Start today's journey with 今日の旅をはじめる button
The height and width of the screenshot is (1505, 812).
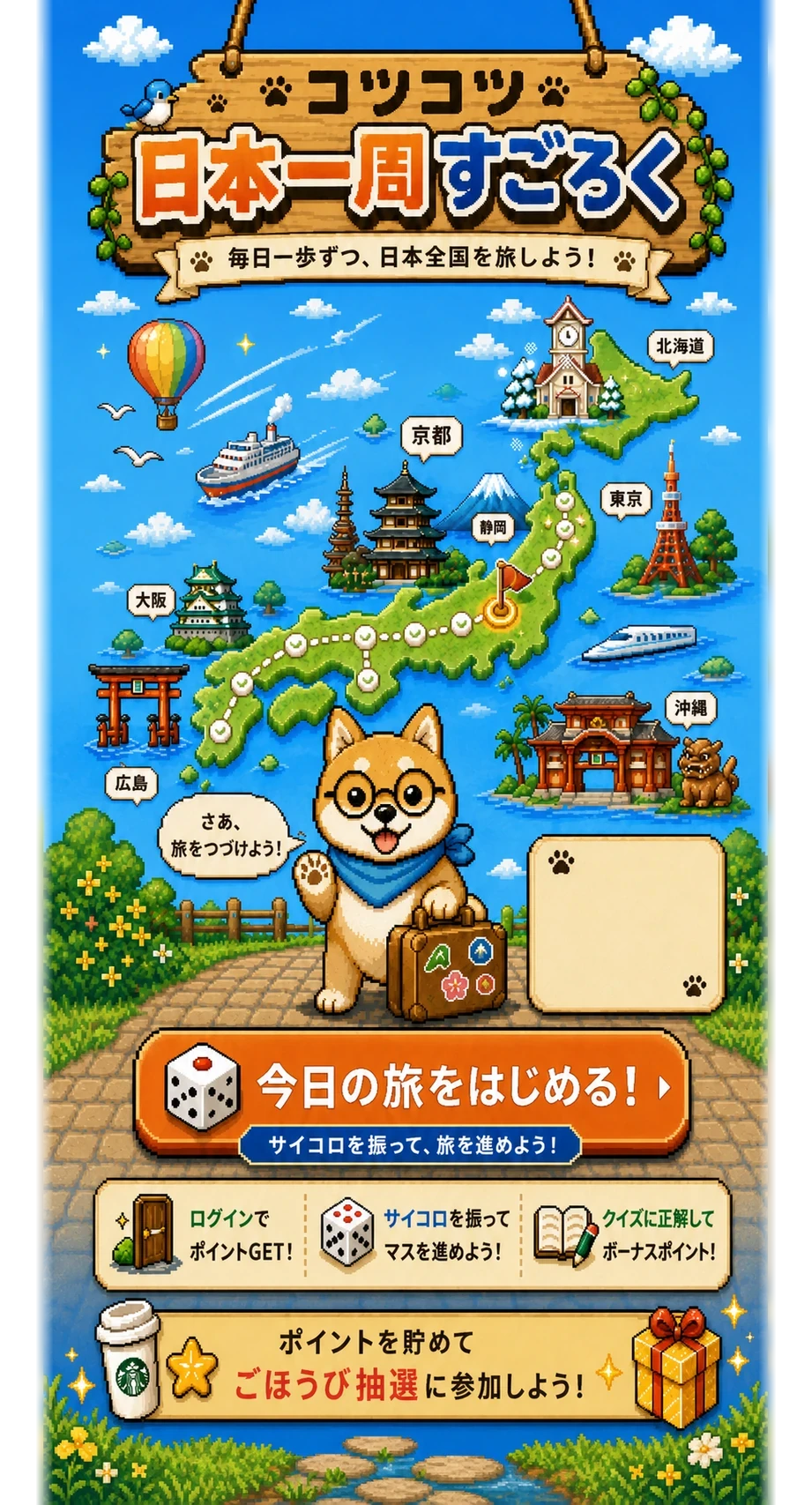point(411,1091)
